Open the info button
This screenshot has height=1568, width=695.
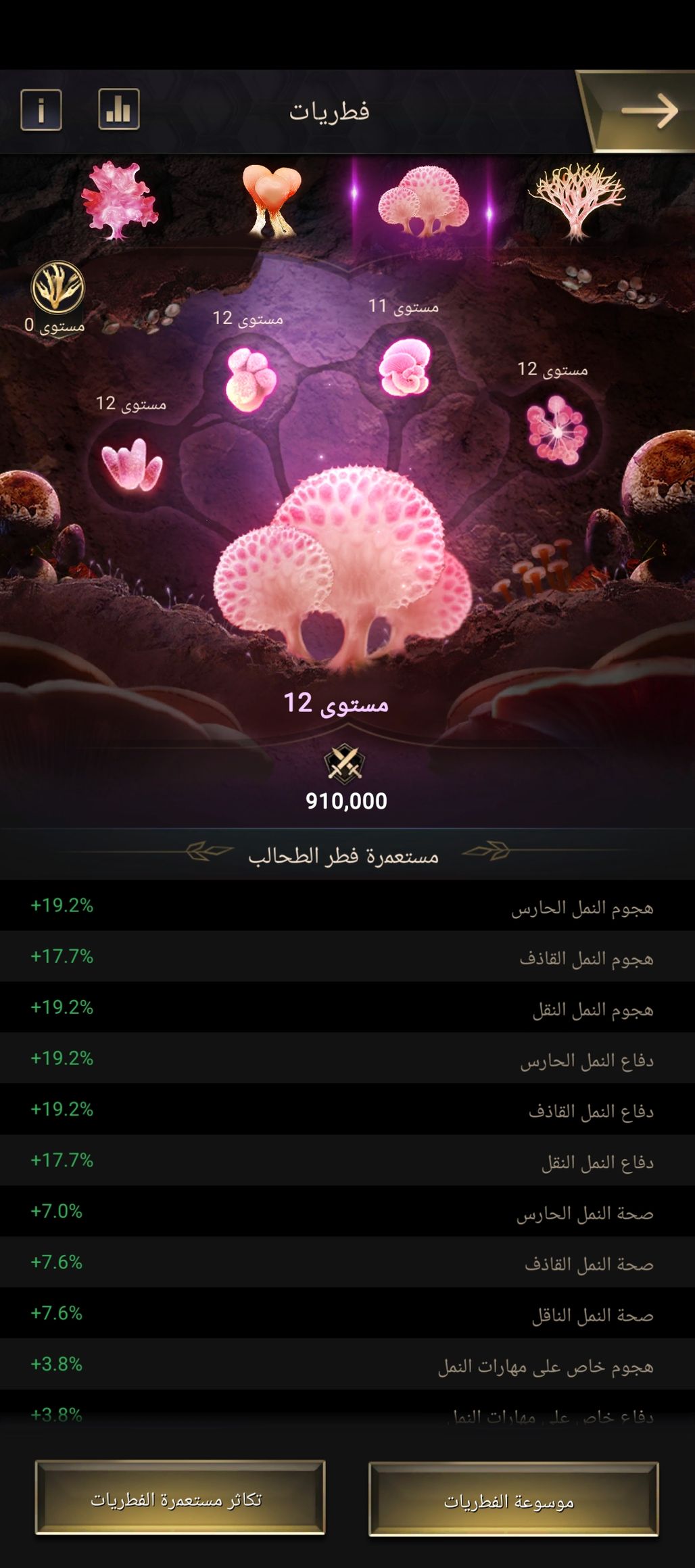41,110
